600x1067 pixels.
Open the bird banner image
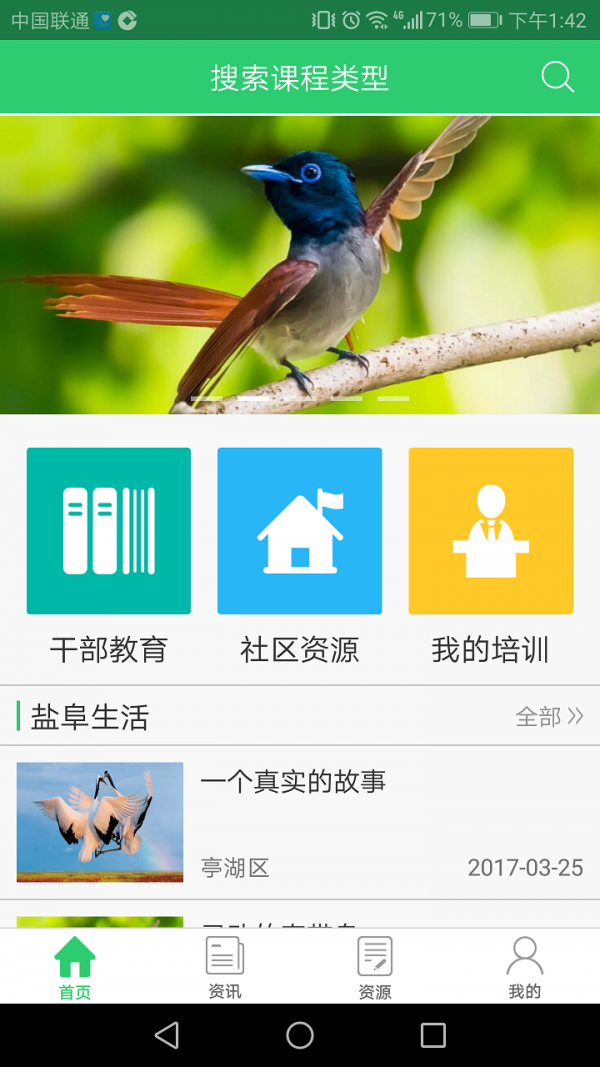(300, 264)
